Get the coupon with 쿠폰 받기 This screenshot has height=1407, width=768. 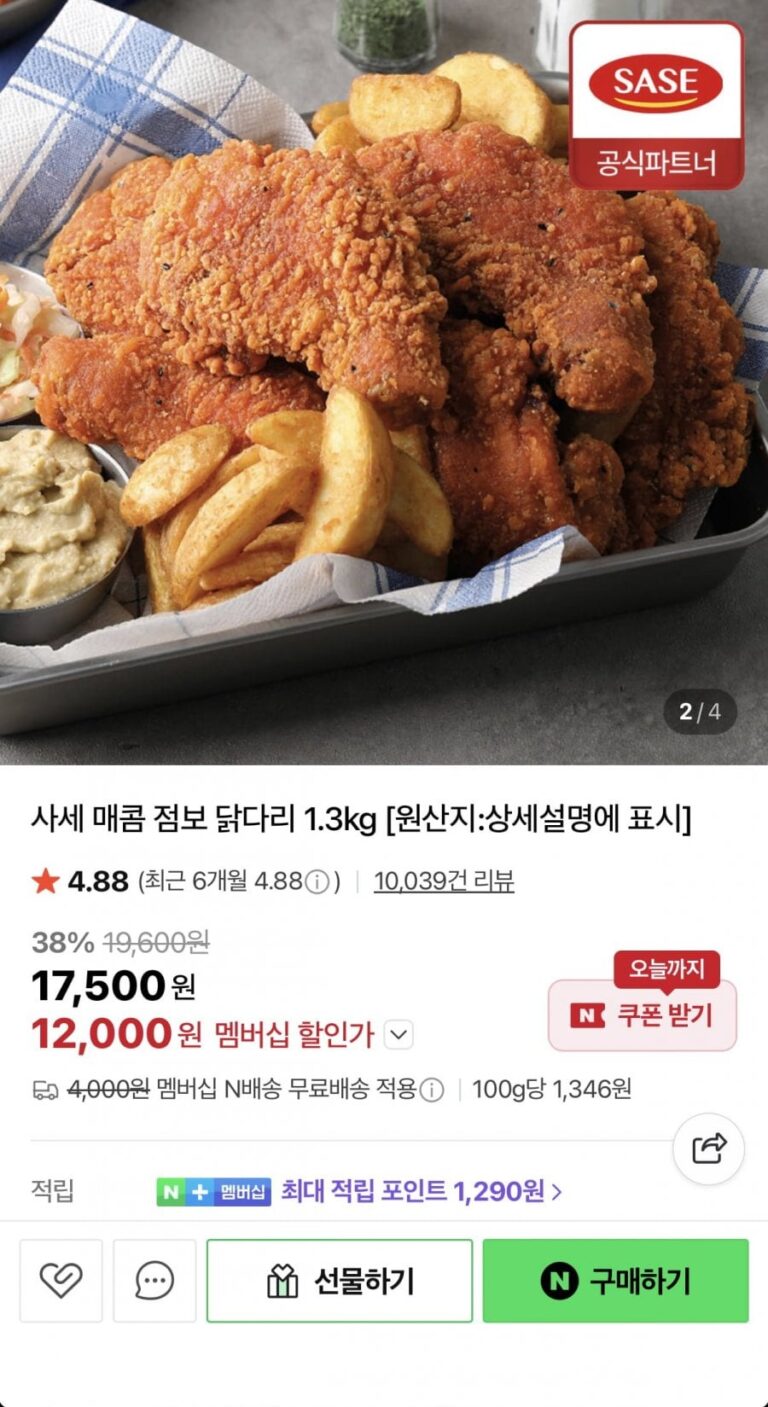(x=642, y=1015)
